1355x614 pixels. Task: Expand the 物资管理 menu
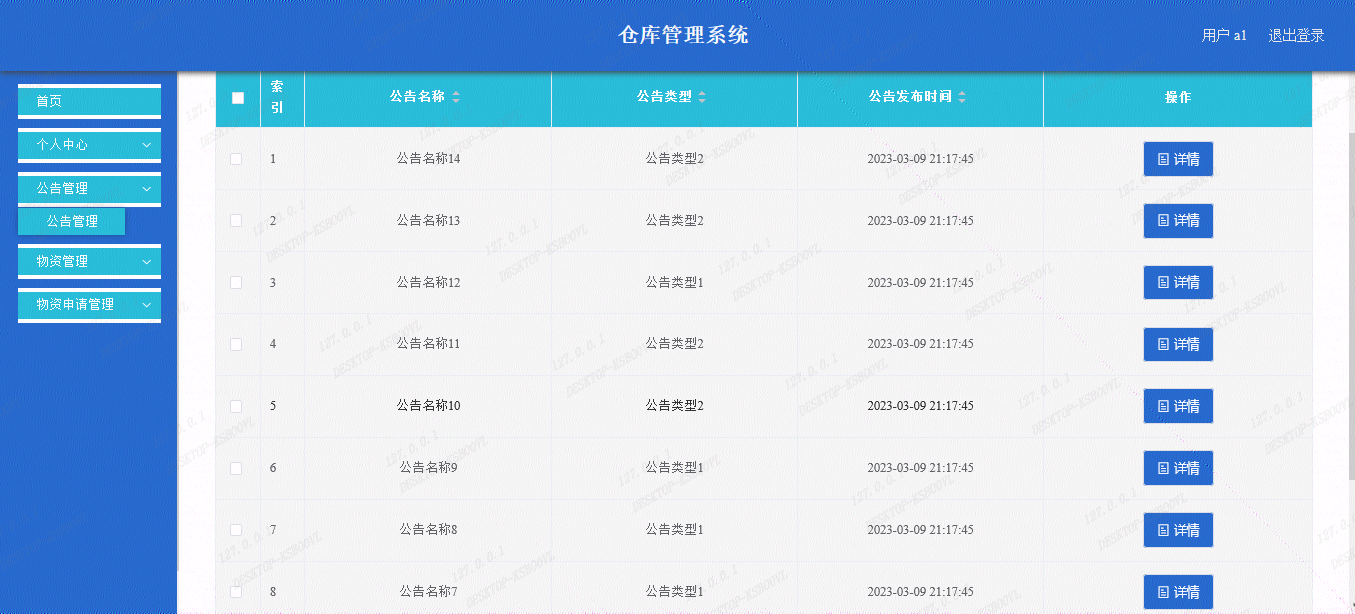[88, 261]
